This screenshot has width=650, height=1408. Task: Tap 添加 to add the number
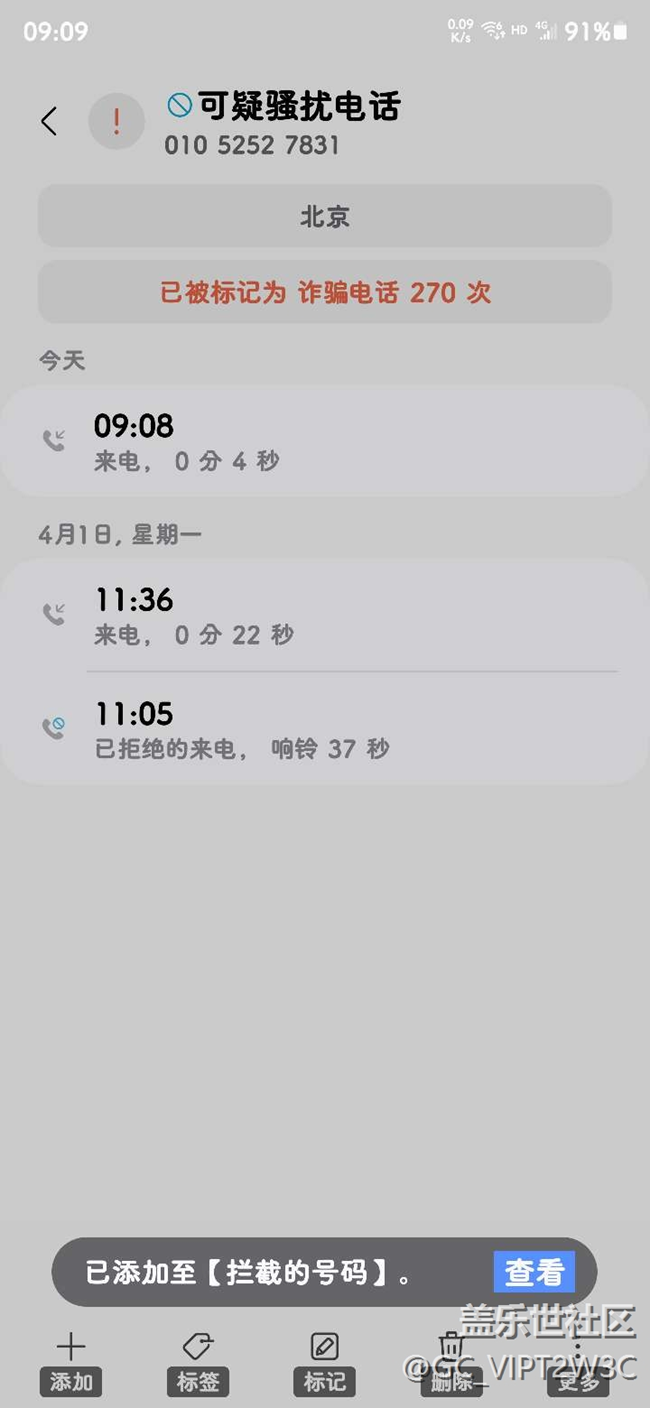71,1362
